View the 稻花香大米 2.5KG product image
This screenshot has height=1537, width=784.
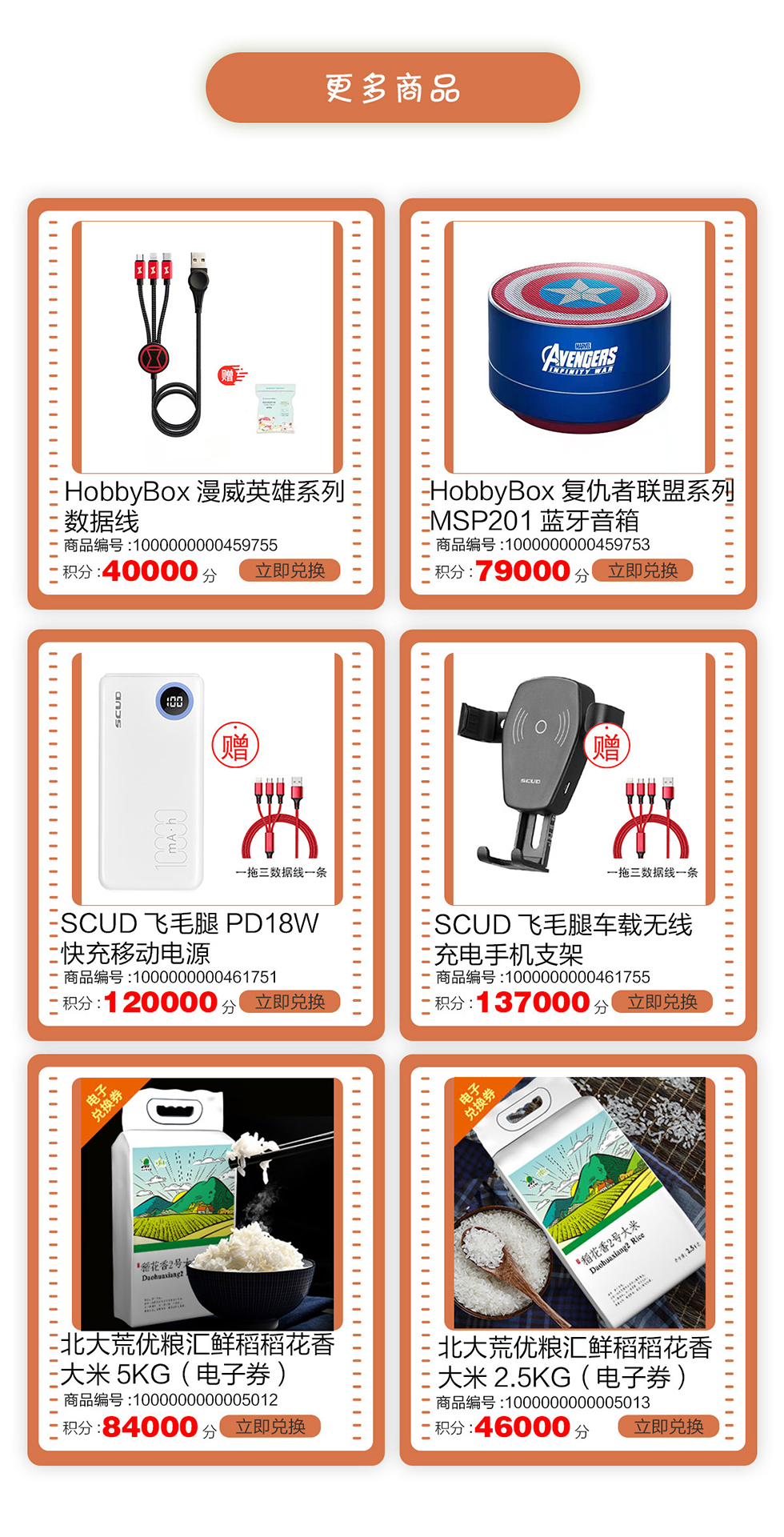coord(579,1203)
